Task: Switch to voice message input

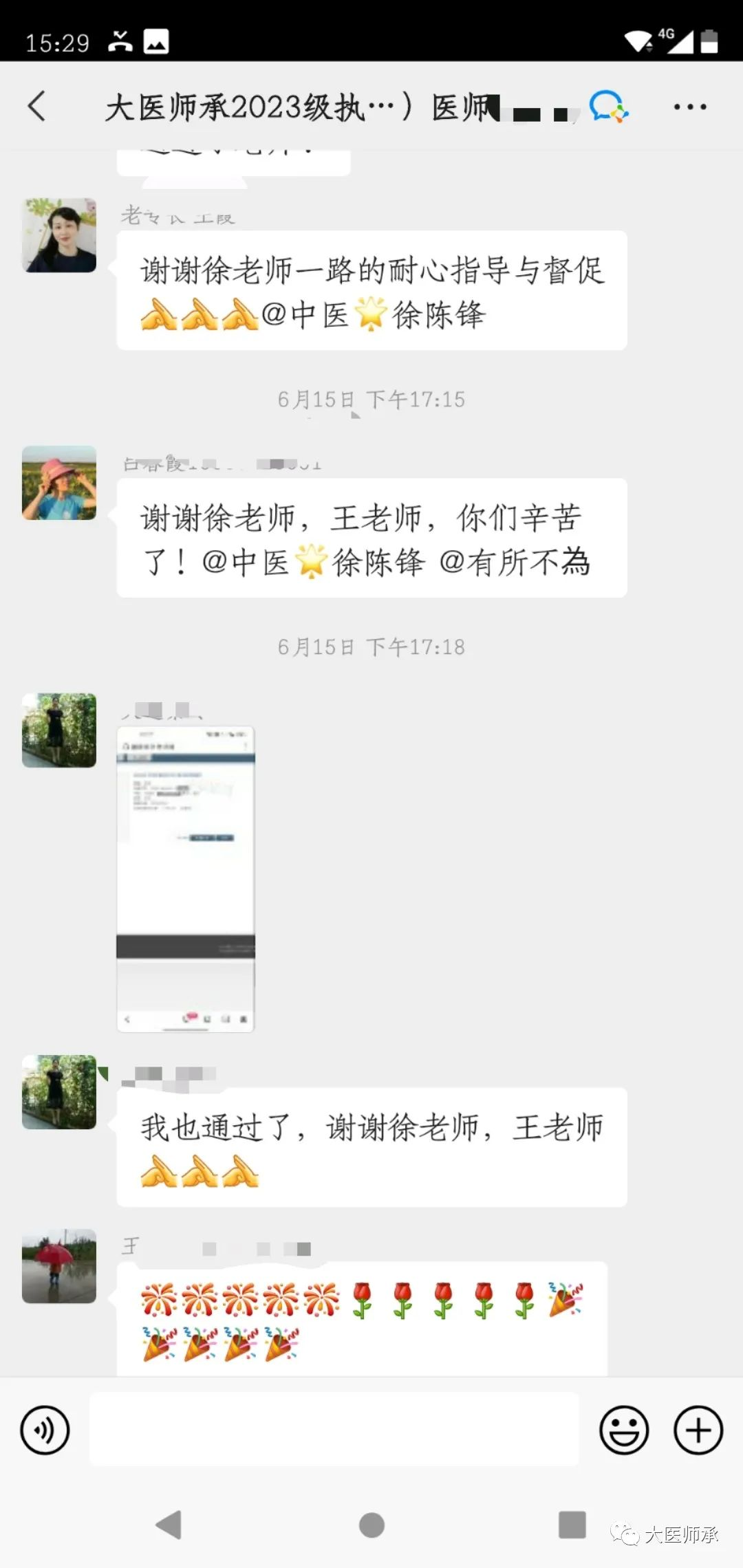Action: (45, 1430)
